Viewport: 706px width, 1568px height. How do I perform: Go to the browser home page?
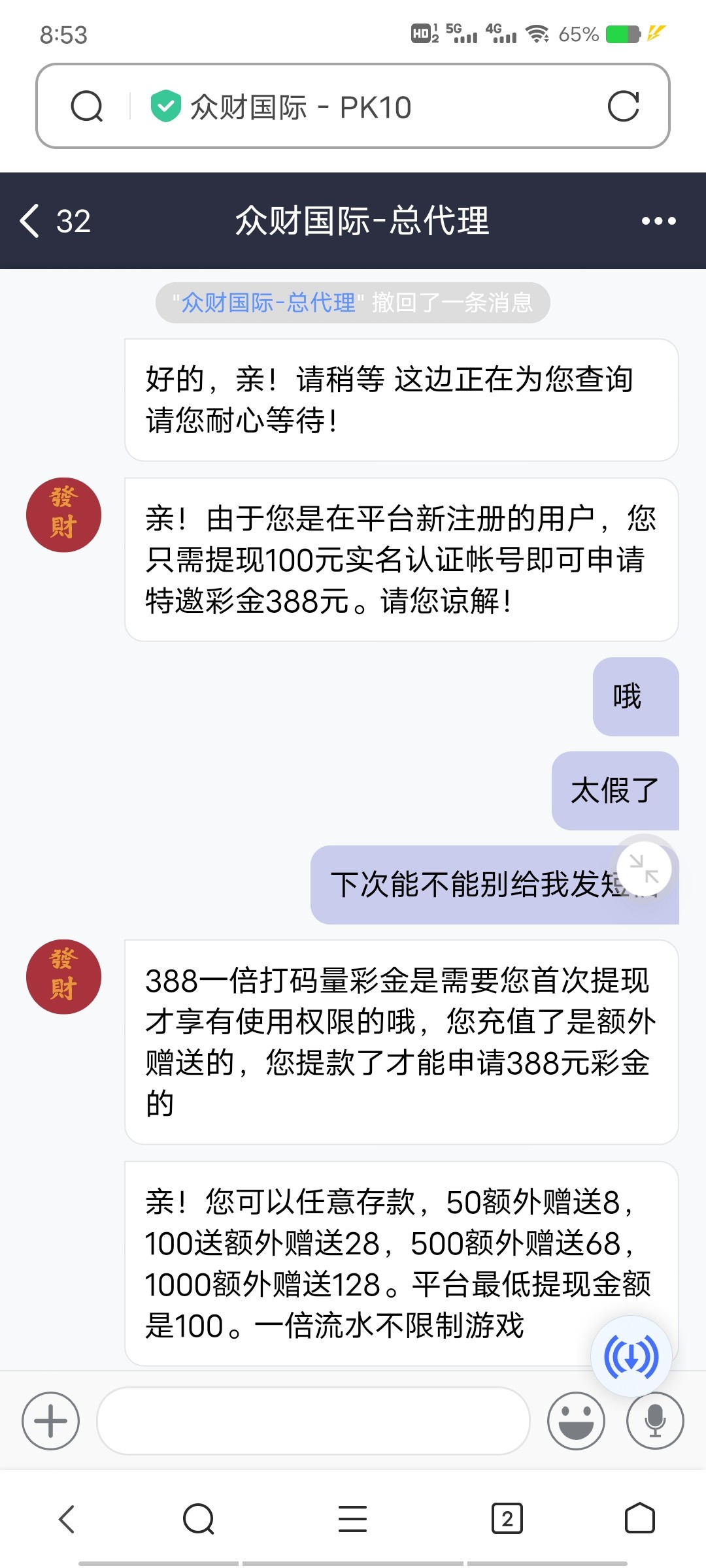point(639,1519)
